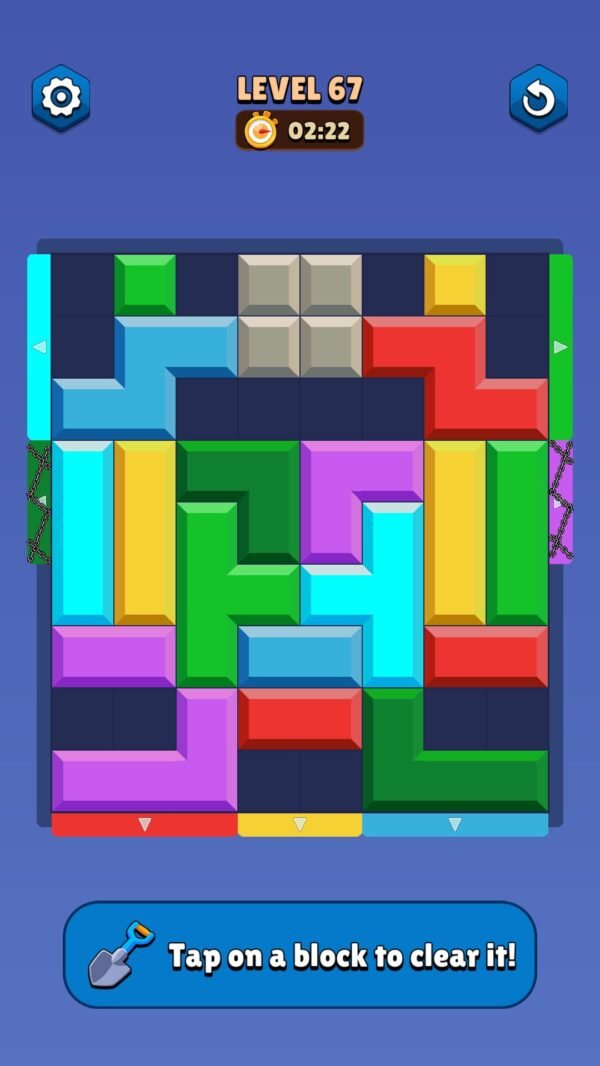
Task: Tap the tall cyan bar block
Action: [83, 532]
